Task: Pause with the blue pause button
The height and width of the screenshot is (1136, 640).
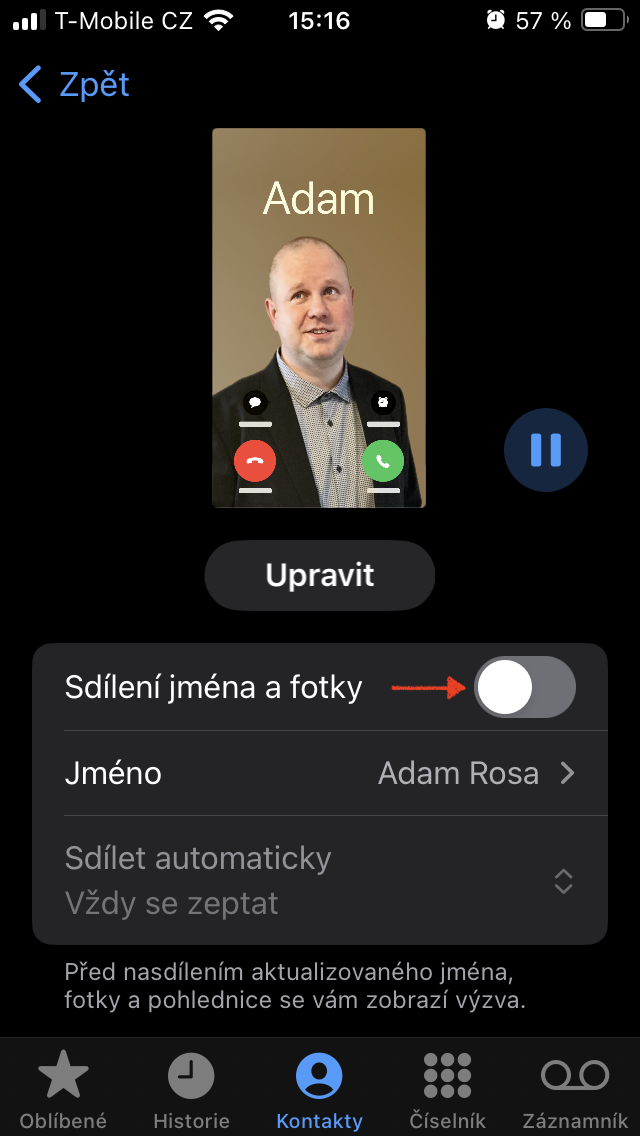Action: [x=546, y=450]
